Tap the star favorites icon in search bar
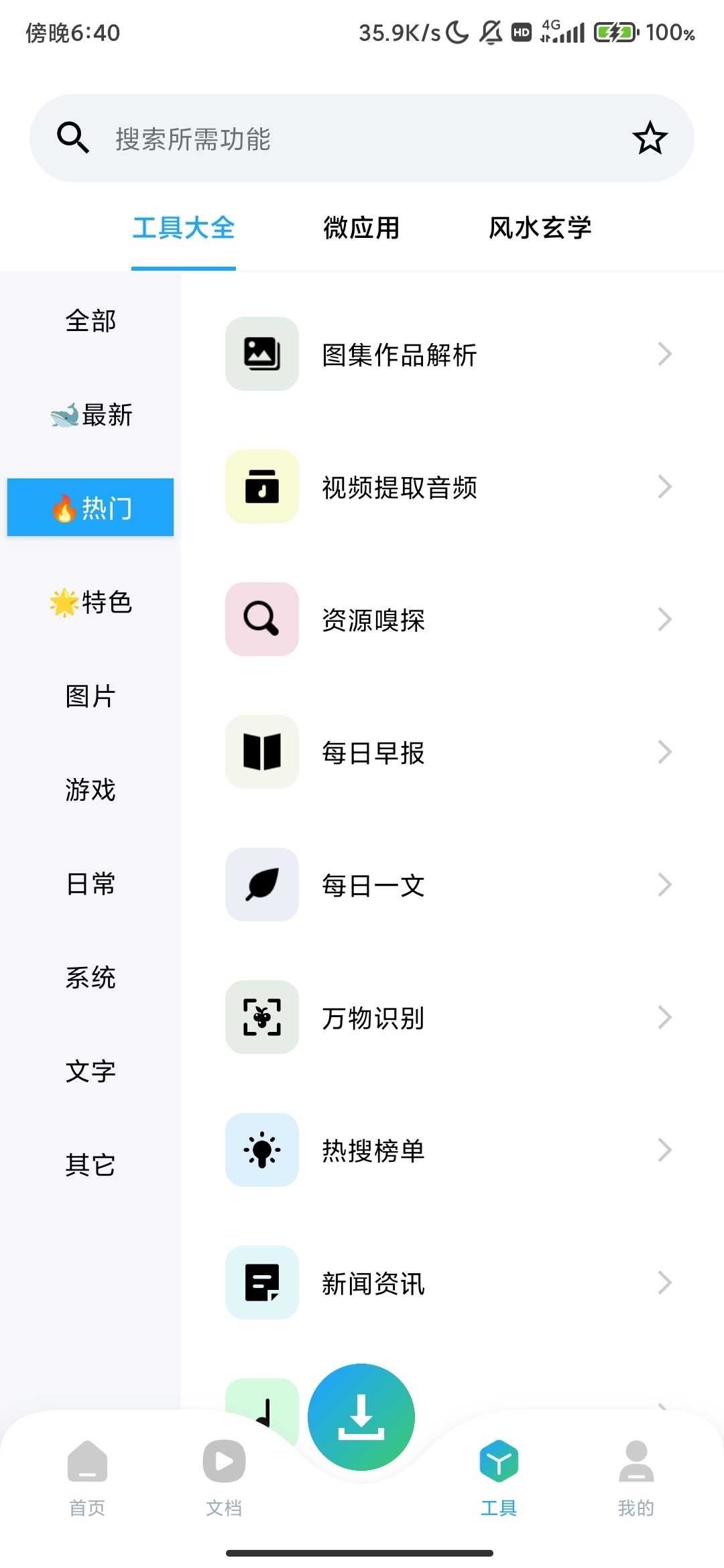 649,138
